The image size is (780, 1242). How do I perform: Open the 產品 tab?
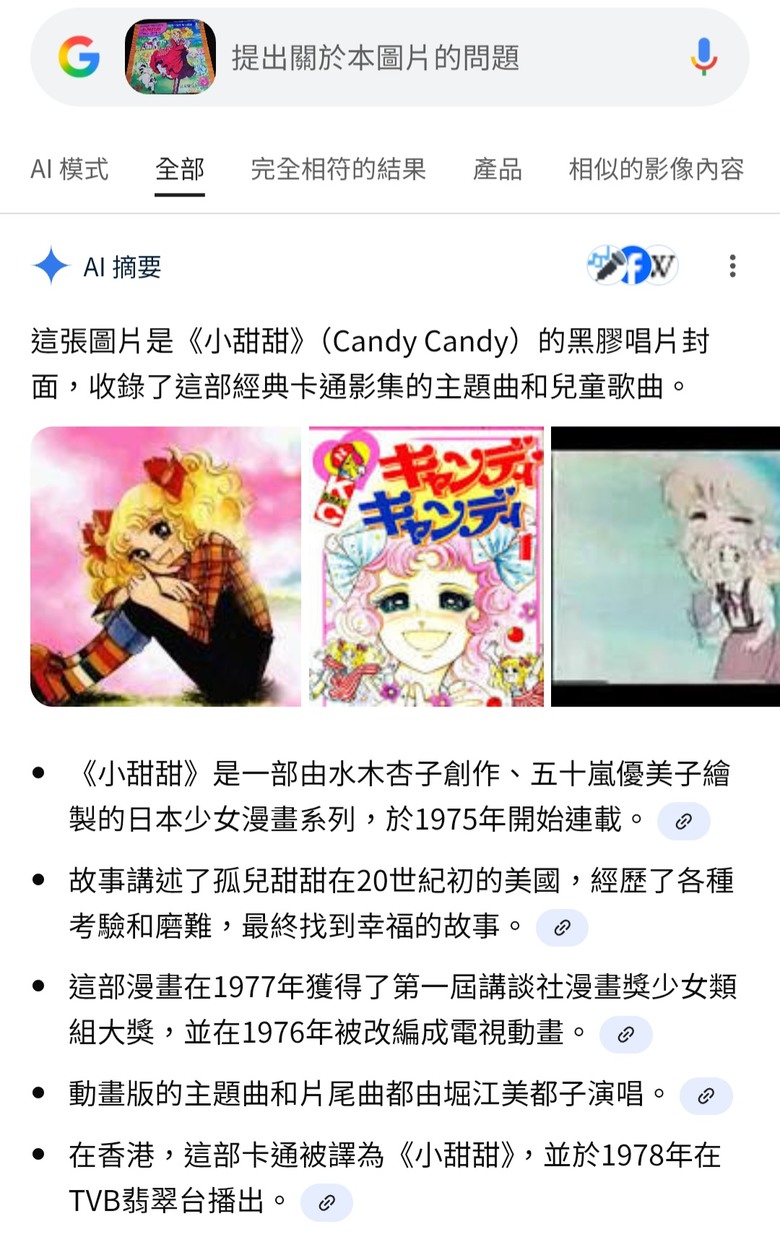497,169
